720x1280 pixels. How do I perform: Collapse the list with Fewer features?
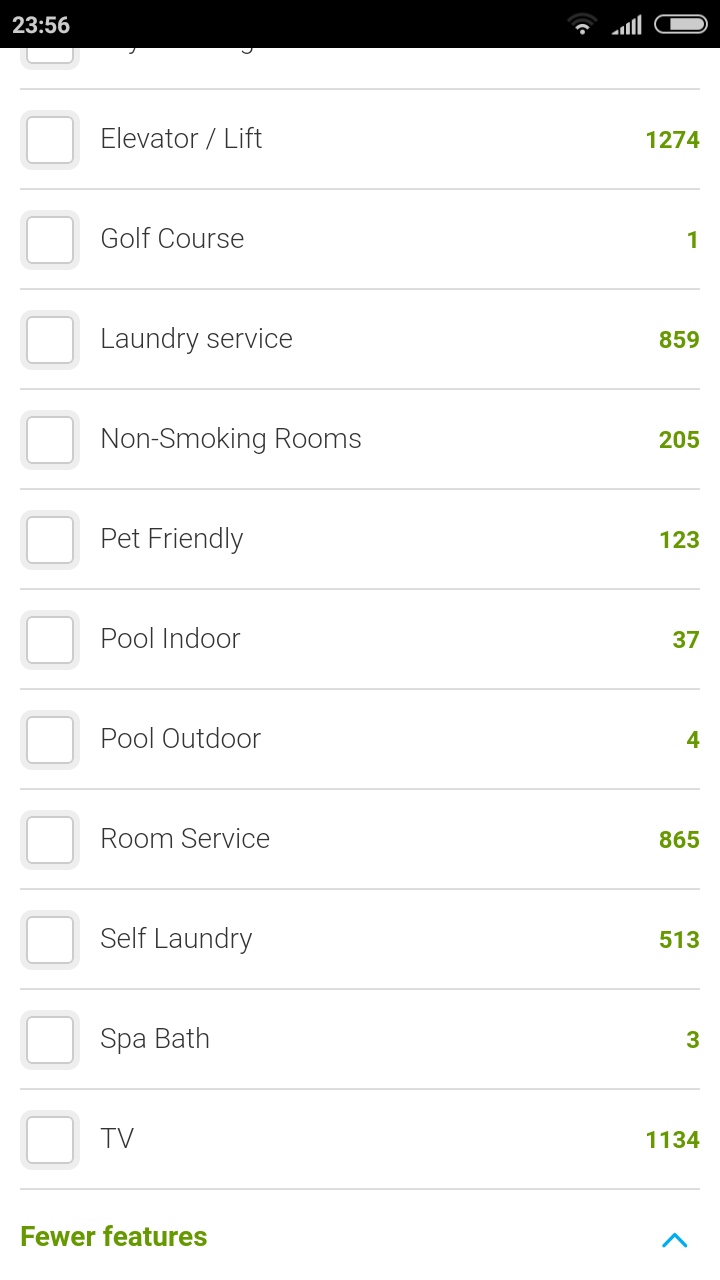[114, 1237]
